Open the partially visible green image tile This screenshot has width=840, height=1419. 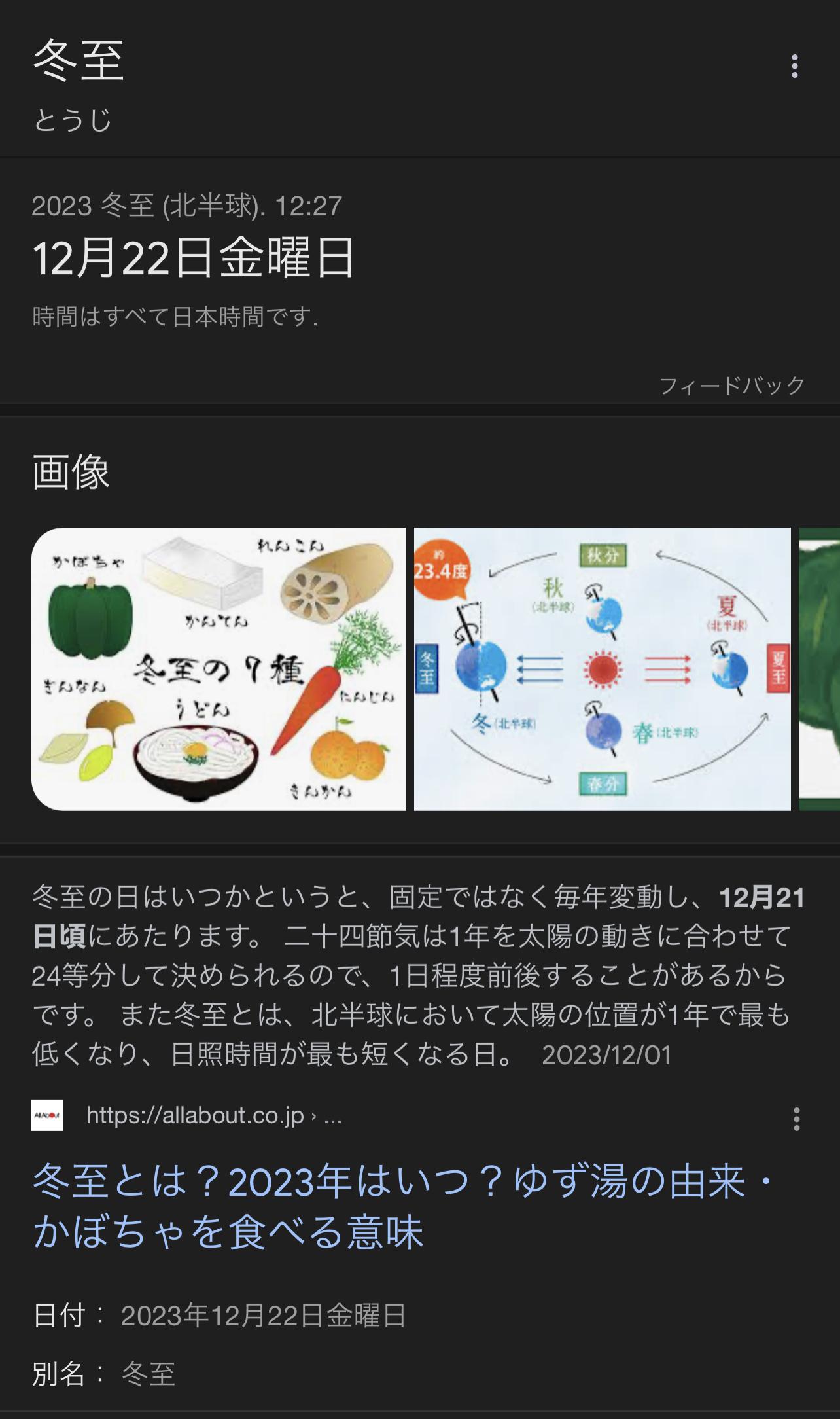[819, 669]
